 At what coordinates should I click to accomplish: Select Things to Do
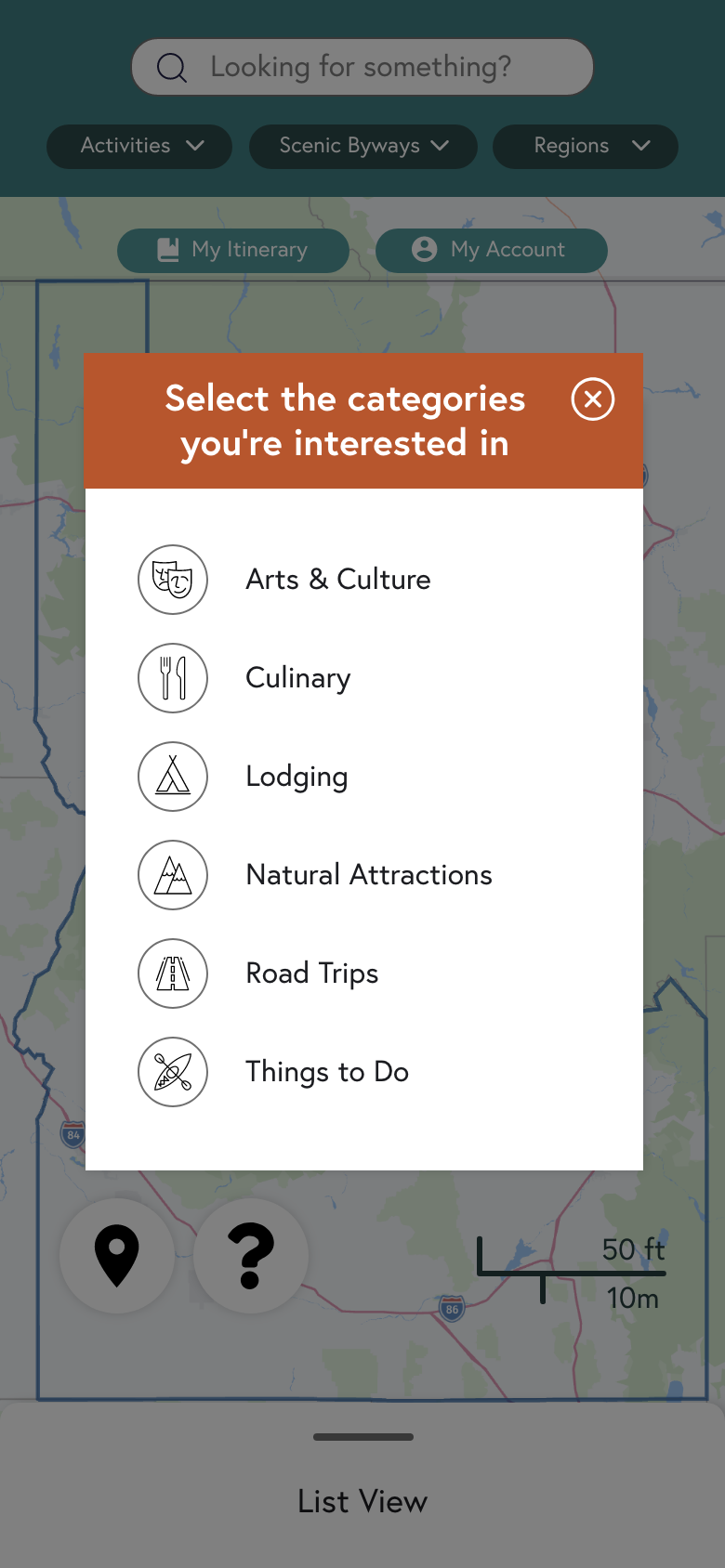[x=363, y=1072]
